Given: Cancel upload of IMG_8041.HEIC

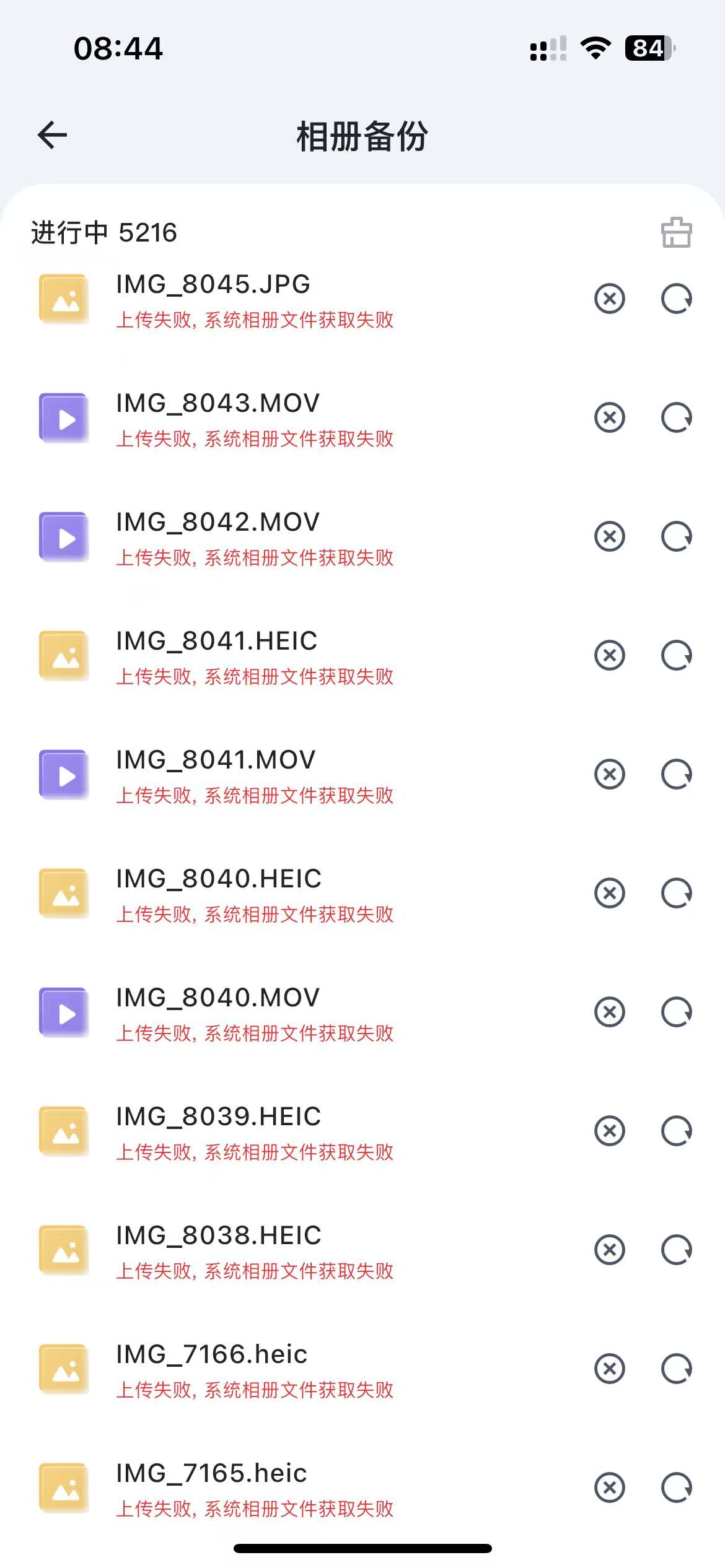Looking at the screenshot, I should pyautogui.click(x=610, y=656).
